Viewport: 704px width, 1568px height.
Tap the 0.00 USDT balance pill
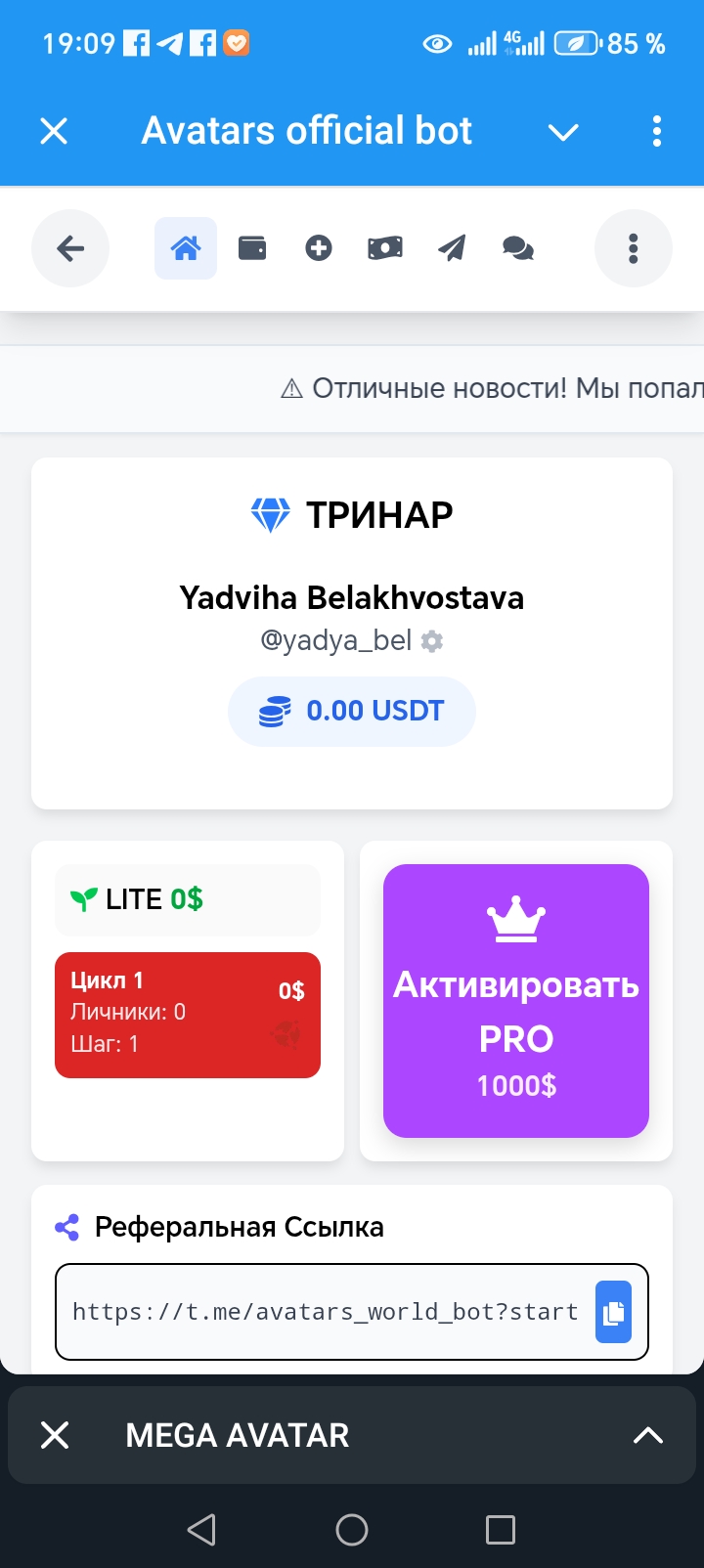click(352, 711)
